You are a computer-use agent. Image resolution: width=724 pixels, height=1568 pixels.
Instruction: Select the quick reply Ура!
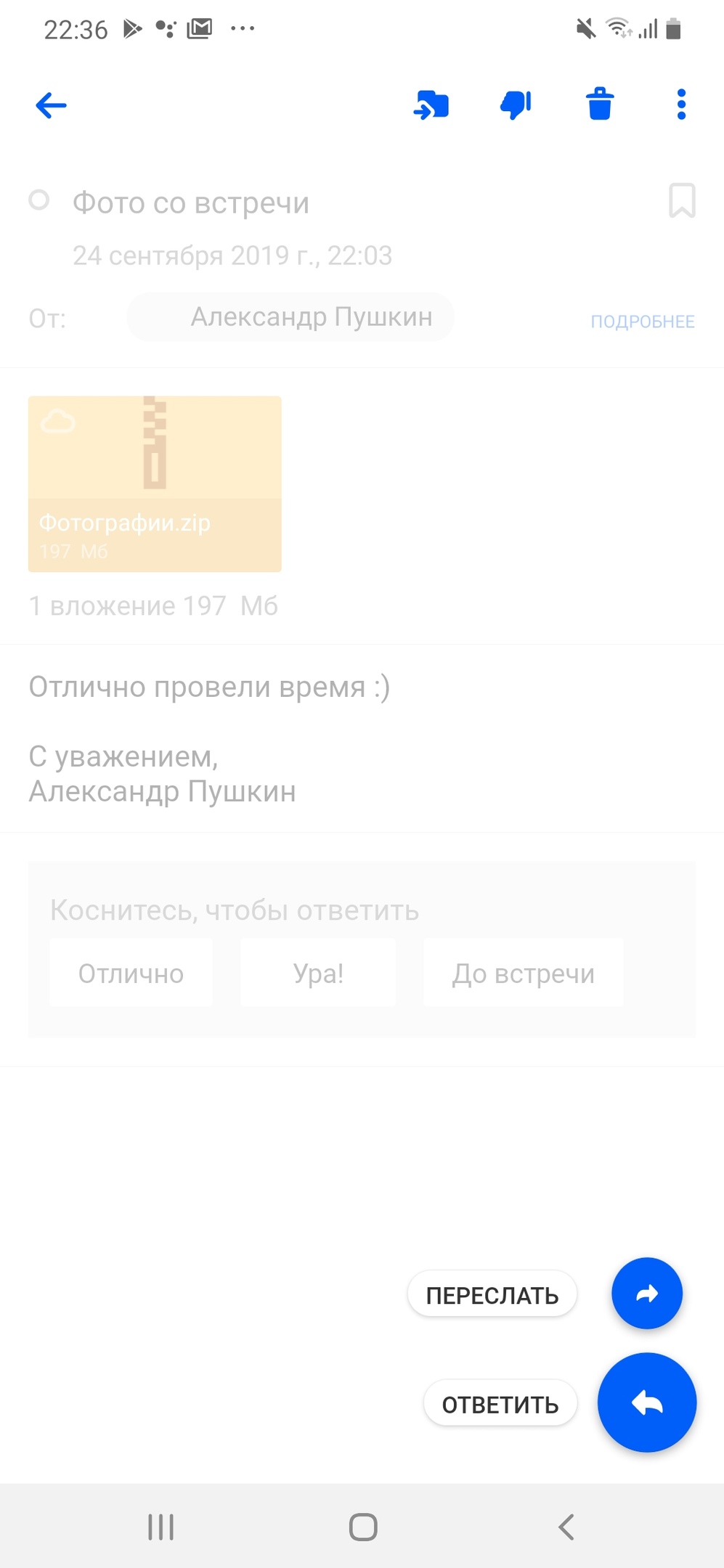point(318,973)
